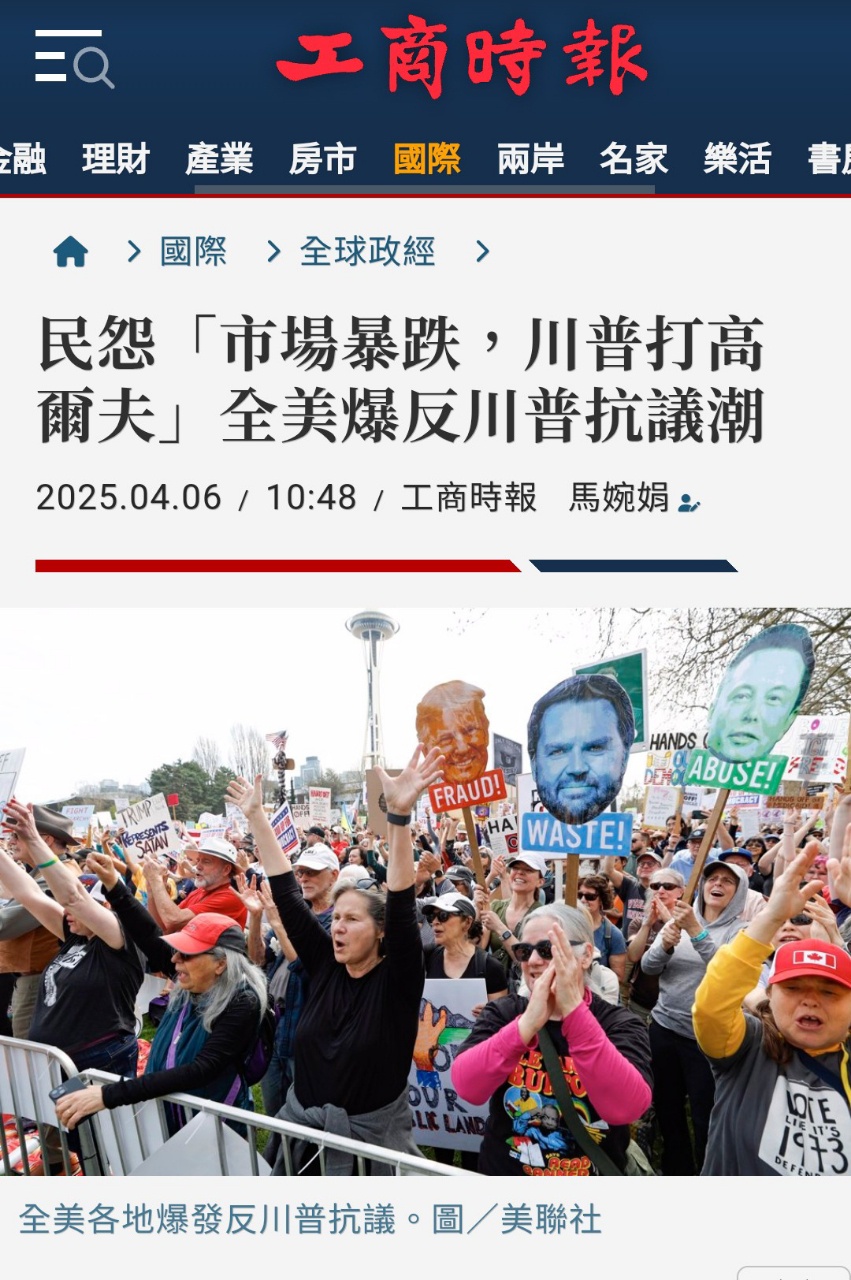Open the menu and search icon
This screenshot has width=851, height=1280.
coord(74,58)
